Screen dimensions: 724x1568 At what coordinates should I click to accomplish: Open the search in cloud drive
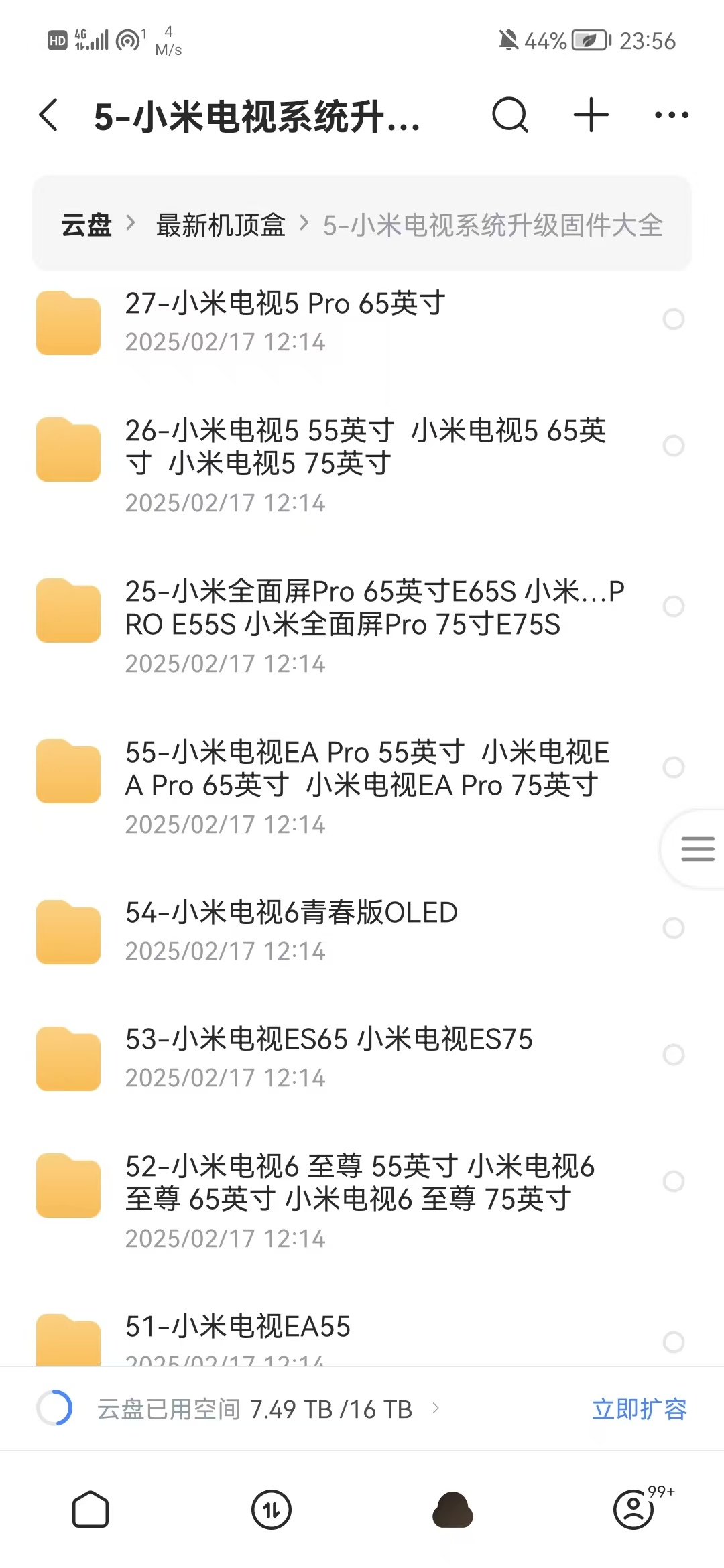510,114
